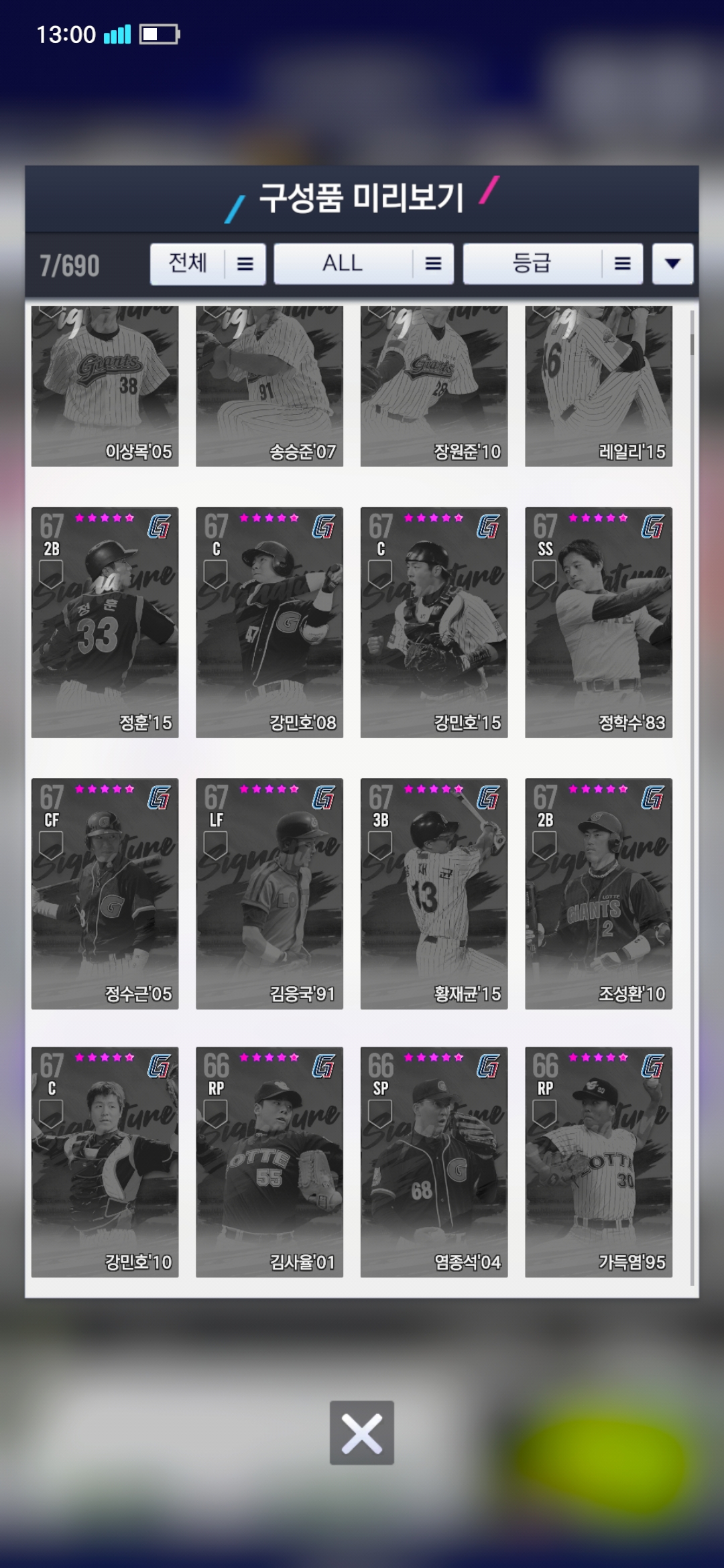Close the 구성품 미리보기 popup

pos(361,1433)
